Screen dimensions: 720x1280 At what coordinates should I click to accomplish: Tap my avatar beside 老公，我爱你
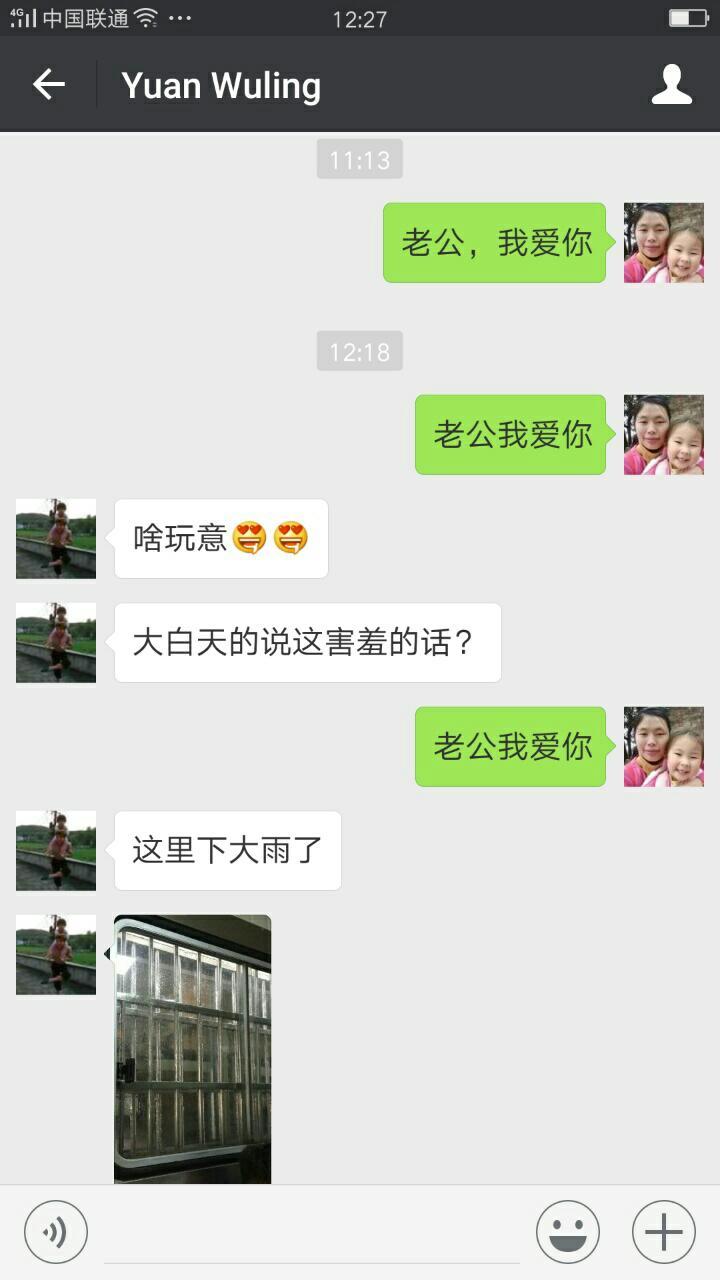click(x=664, y=243)
